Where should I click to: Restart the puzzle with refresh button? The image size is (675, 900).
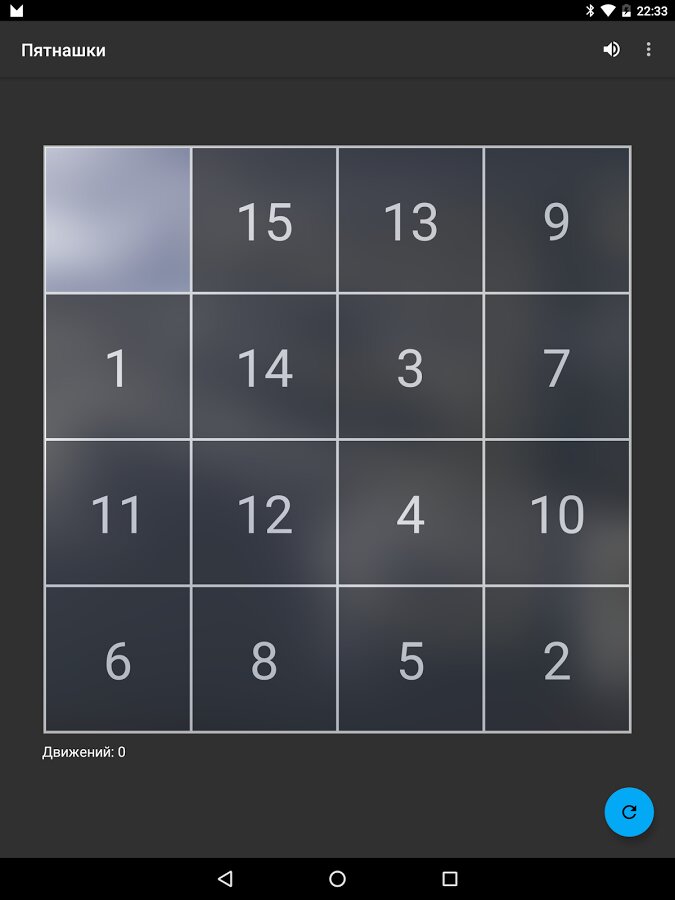629,812
